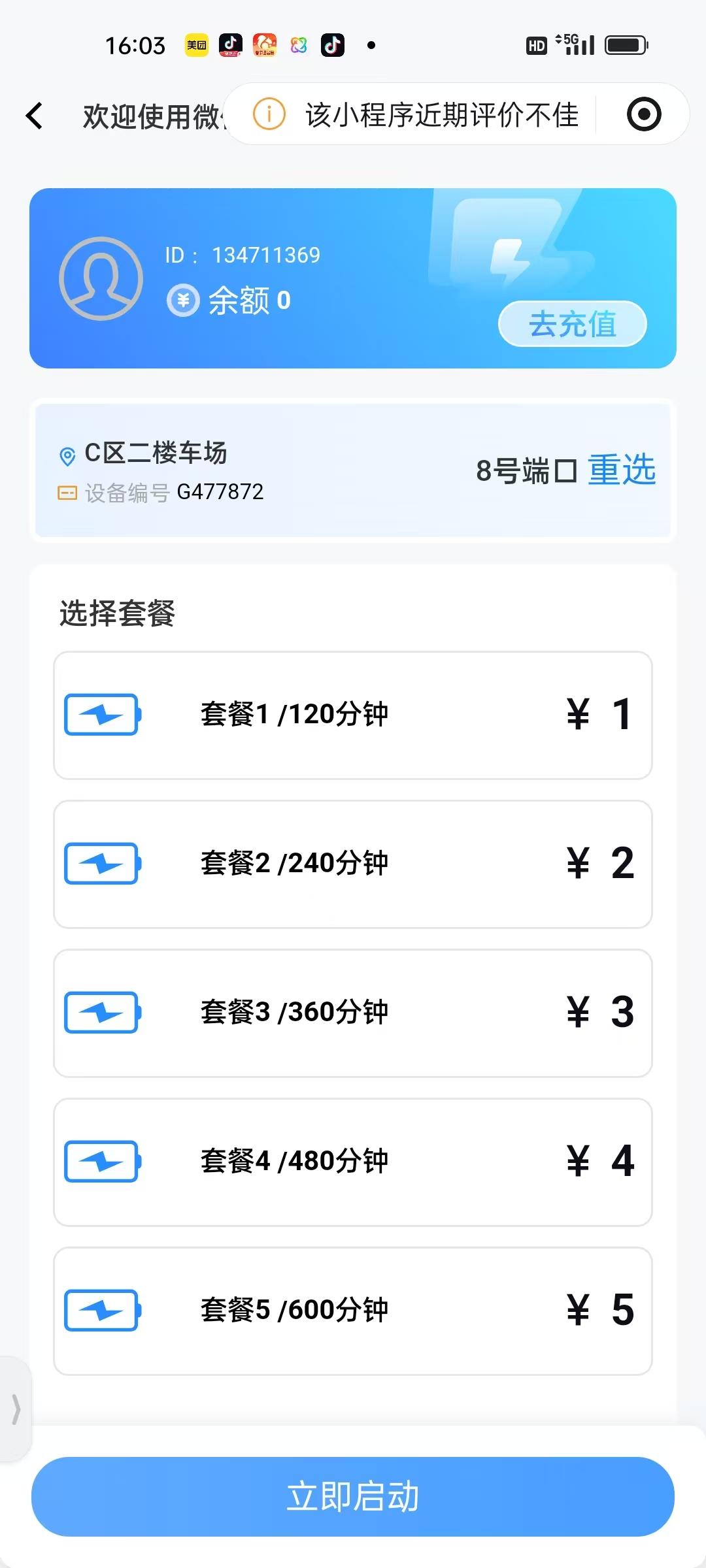
Task: Expand the side handle arrow
Action: (16, 1409)
